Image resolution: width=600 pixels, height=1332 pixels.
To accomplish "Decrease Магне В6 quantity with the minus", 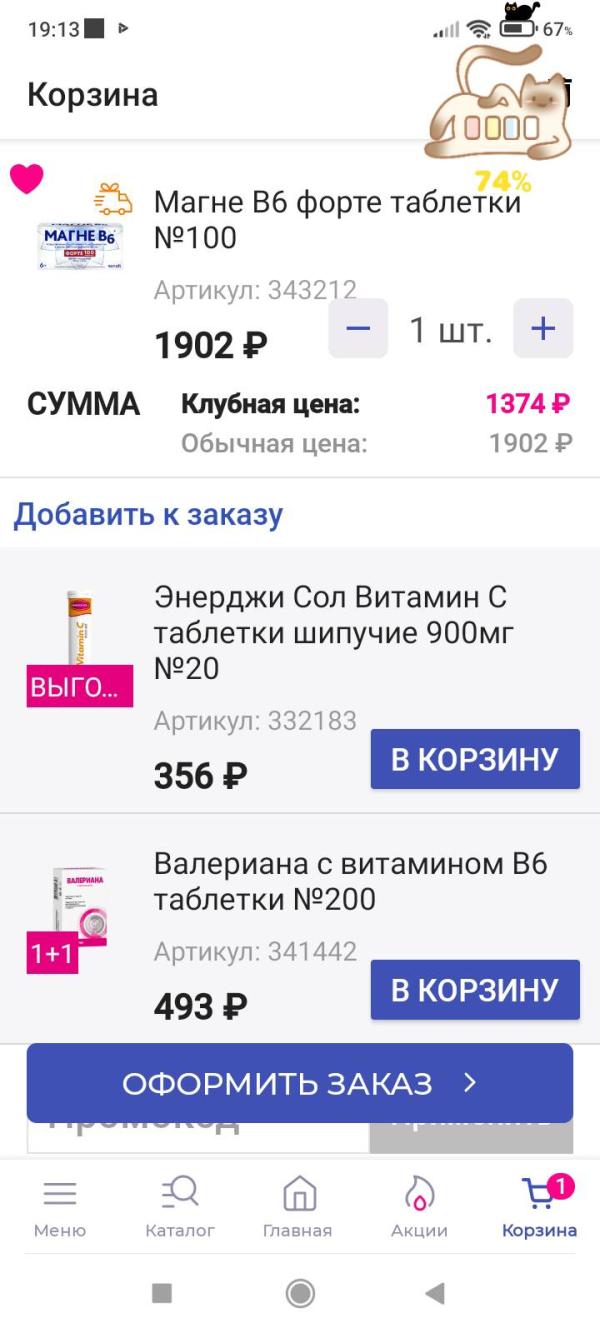I will pyautogui.click(x=358, y=328).
